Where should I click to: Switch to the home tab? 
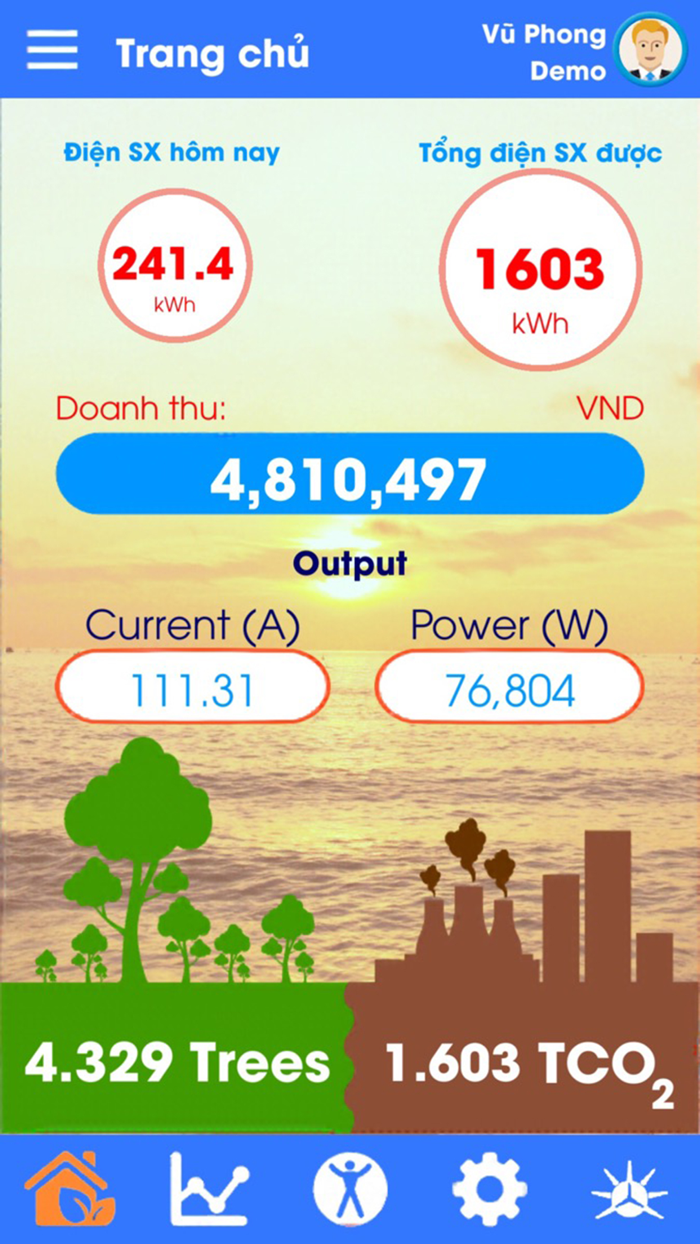pos(69,1188)
